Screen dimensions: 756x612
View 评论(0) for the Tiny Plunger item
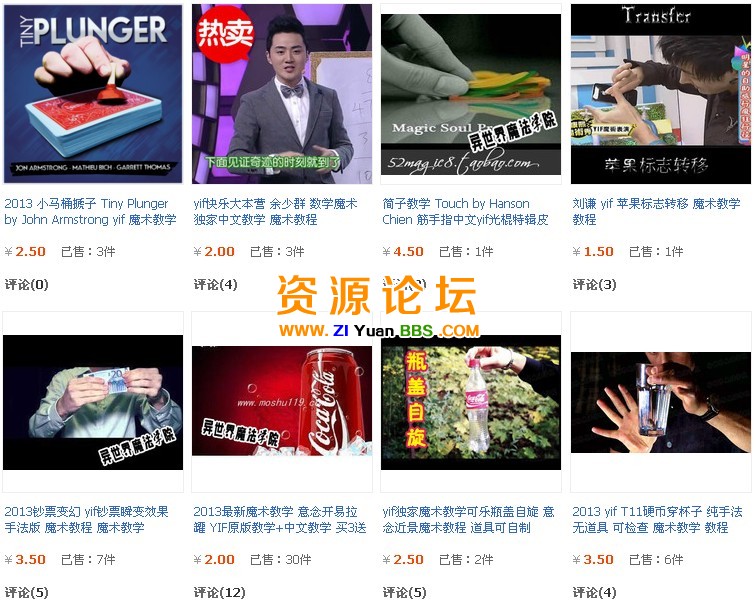(26, 285)
